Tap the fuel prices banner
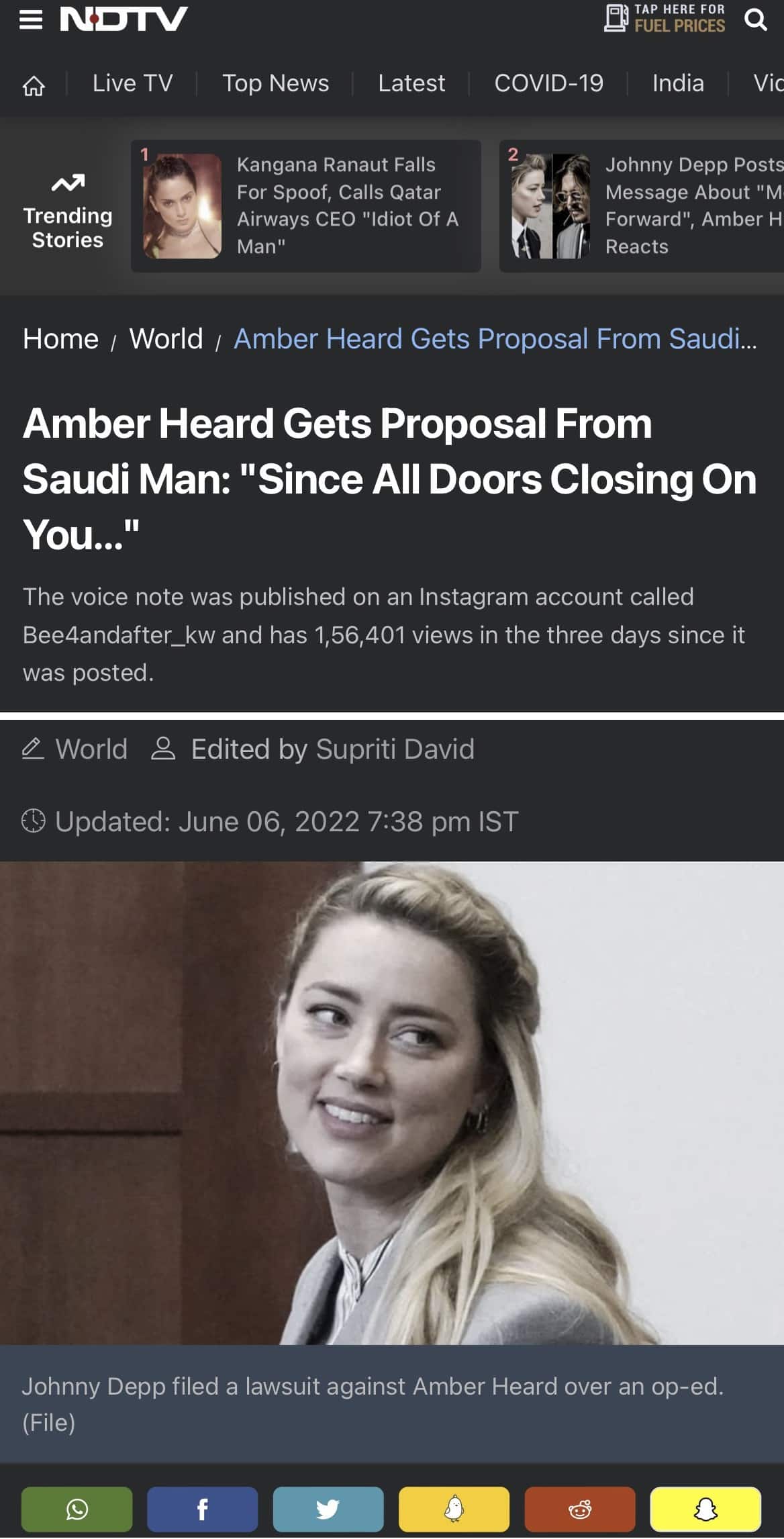The width and height of the screenshot is (784, 1539). pos(665,18)
